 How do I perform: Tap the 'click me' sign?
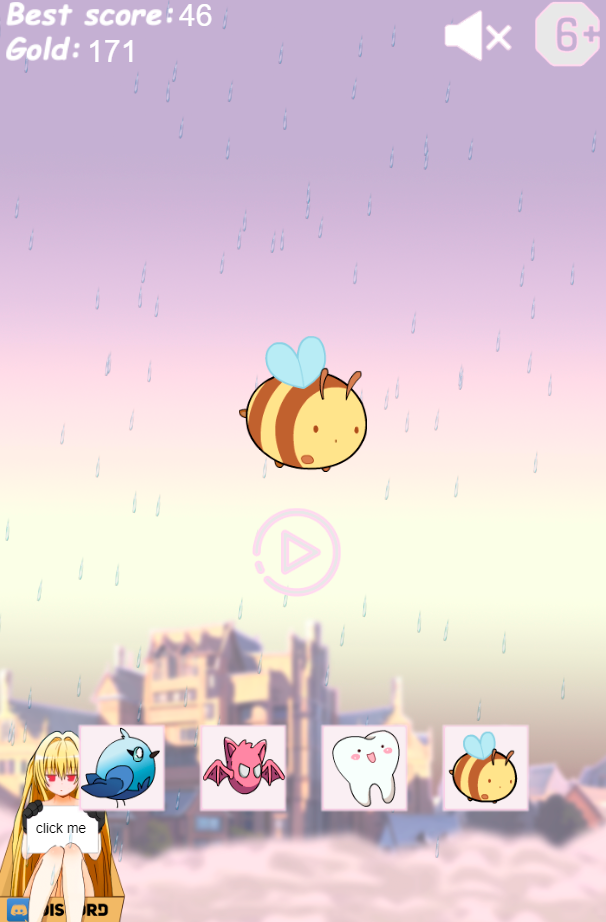(x=61, y=828)
